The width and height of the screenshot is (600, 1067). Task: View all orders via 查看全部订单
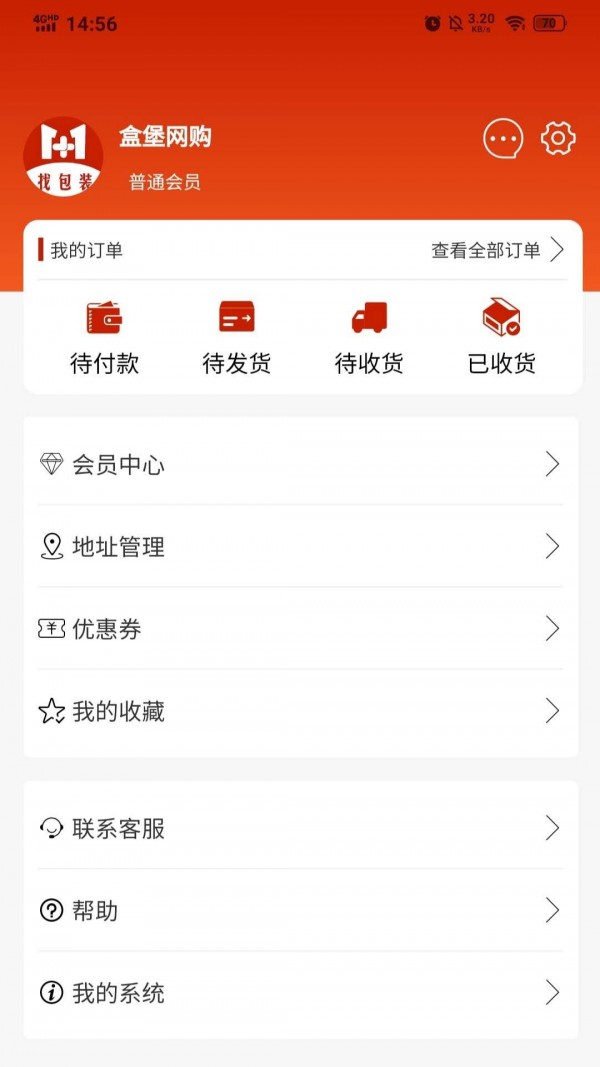click(497, 250)
